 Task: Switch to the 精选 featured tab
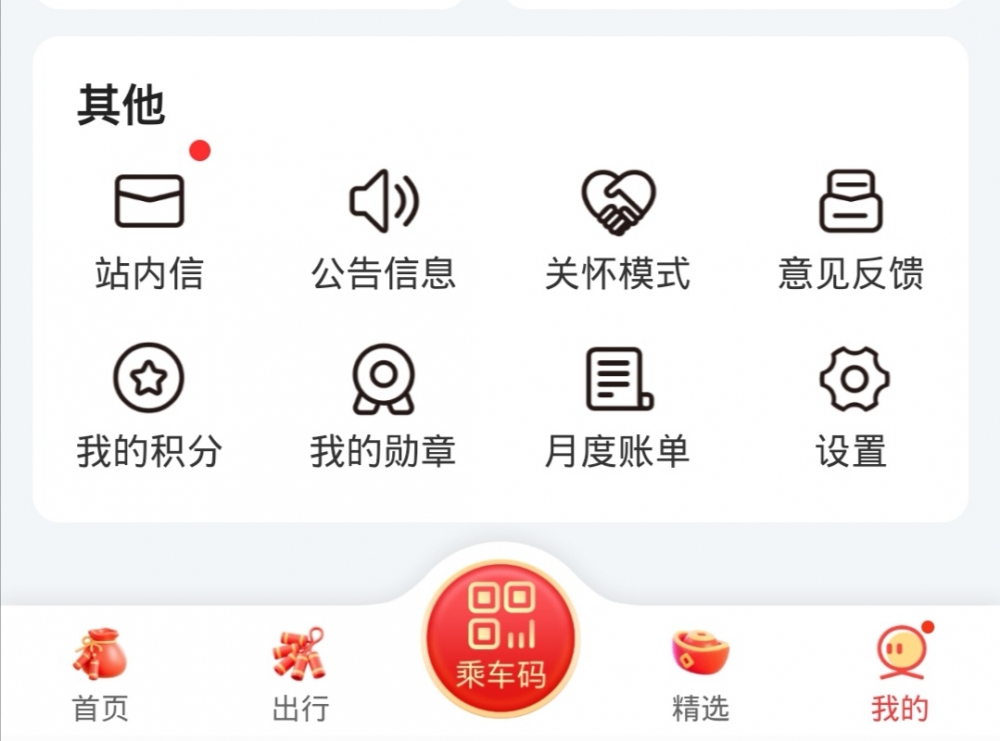[700, 674]
